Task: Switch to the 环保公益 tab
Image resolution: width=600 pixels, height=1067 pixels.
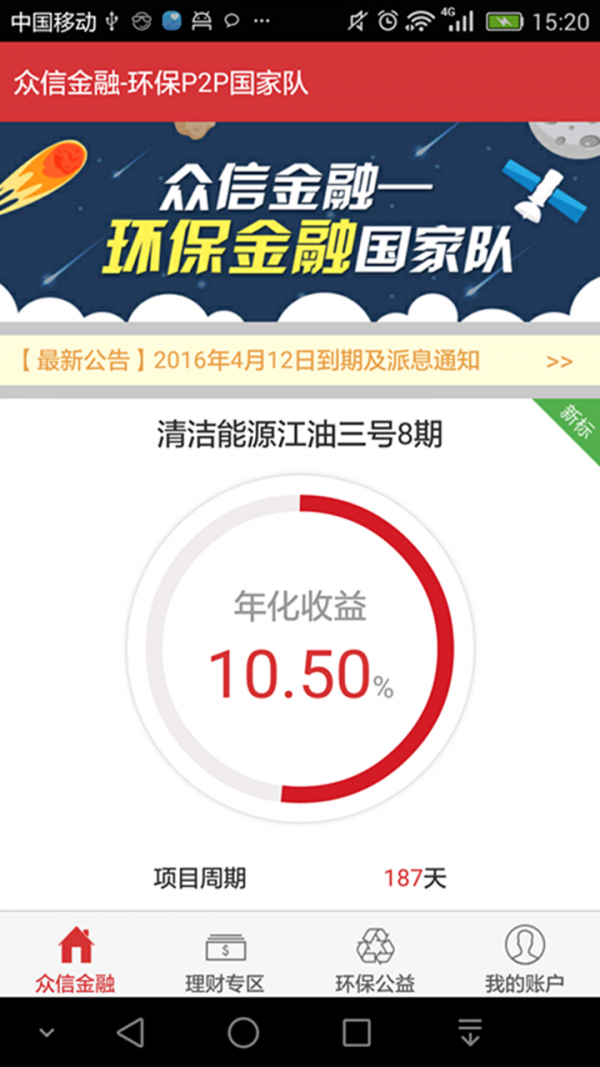Action: coord(375,958)
